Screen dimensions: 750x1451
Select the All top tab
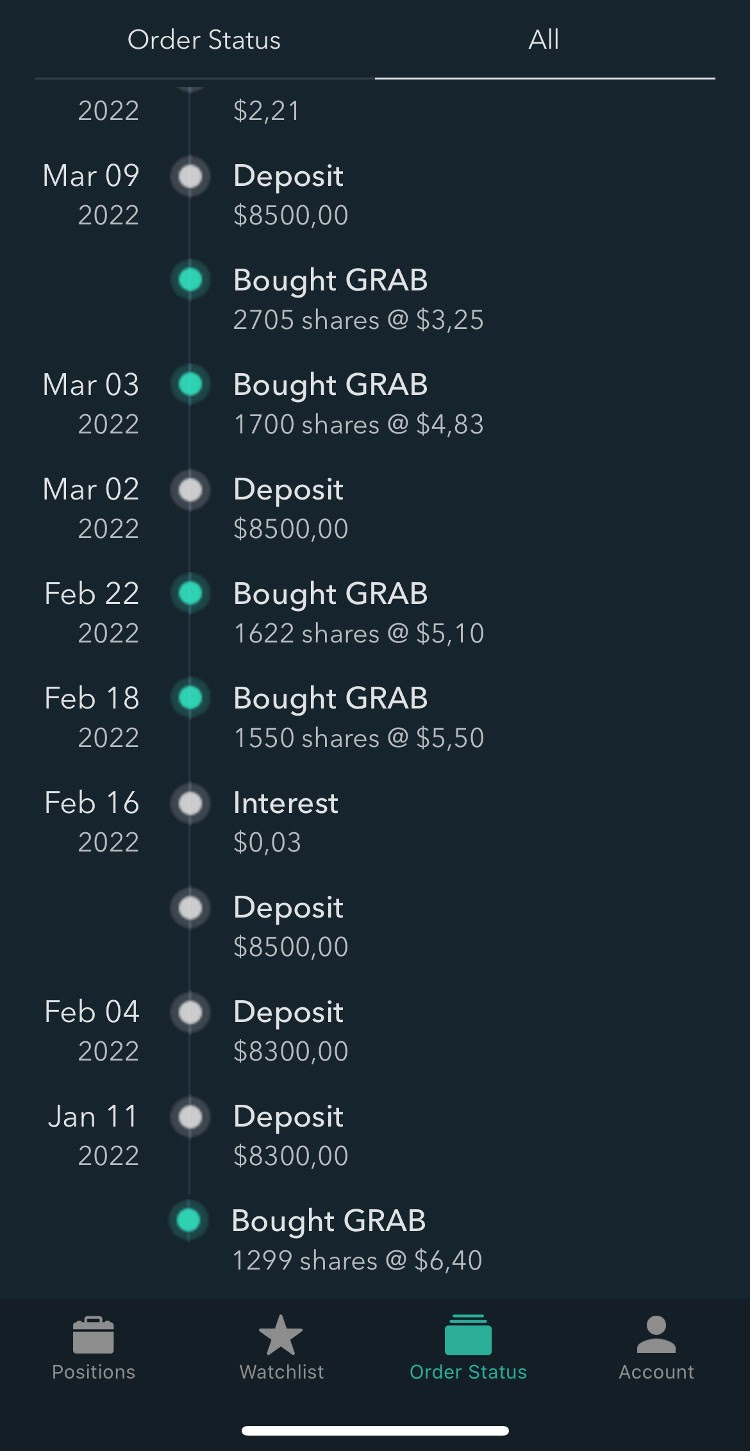coord(544,40)
